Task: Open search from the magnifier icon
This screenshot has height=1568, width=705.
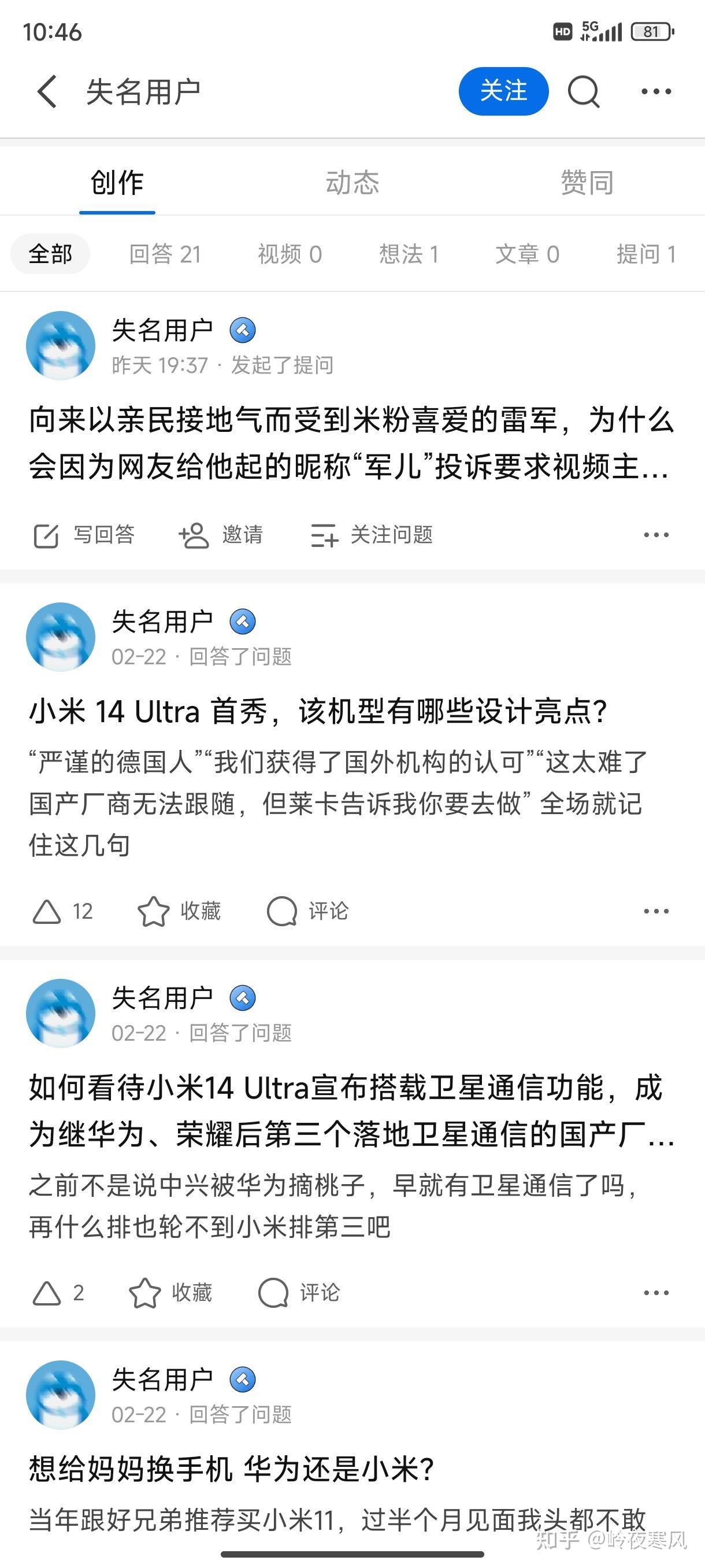Action: pyautogui.click(x=583, y=92)
